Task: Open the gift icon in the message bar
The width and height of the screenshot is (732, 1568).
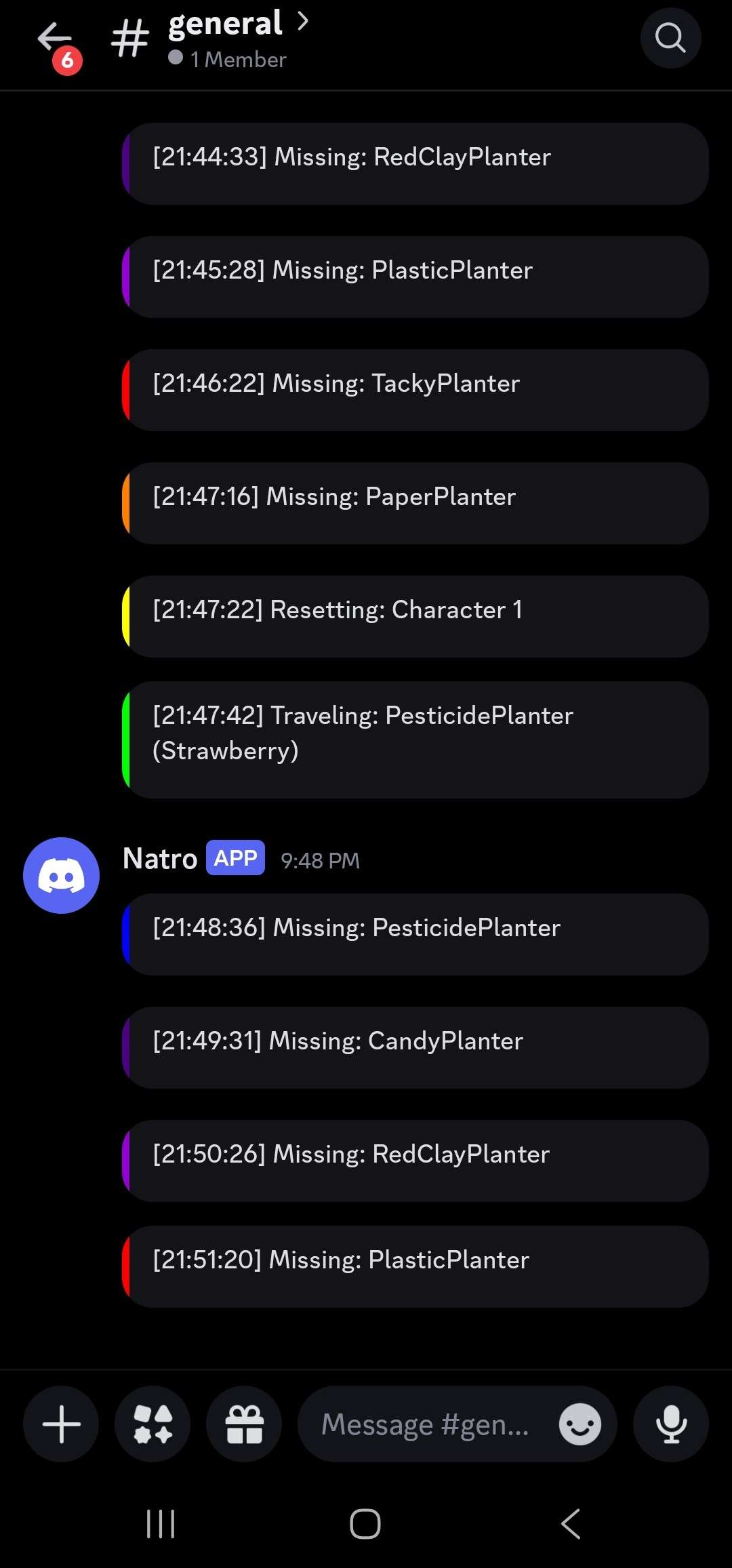Action: tap(244, 1424)
